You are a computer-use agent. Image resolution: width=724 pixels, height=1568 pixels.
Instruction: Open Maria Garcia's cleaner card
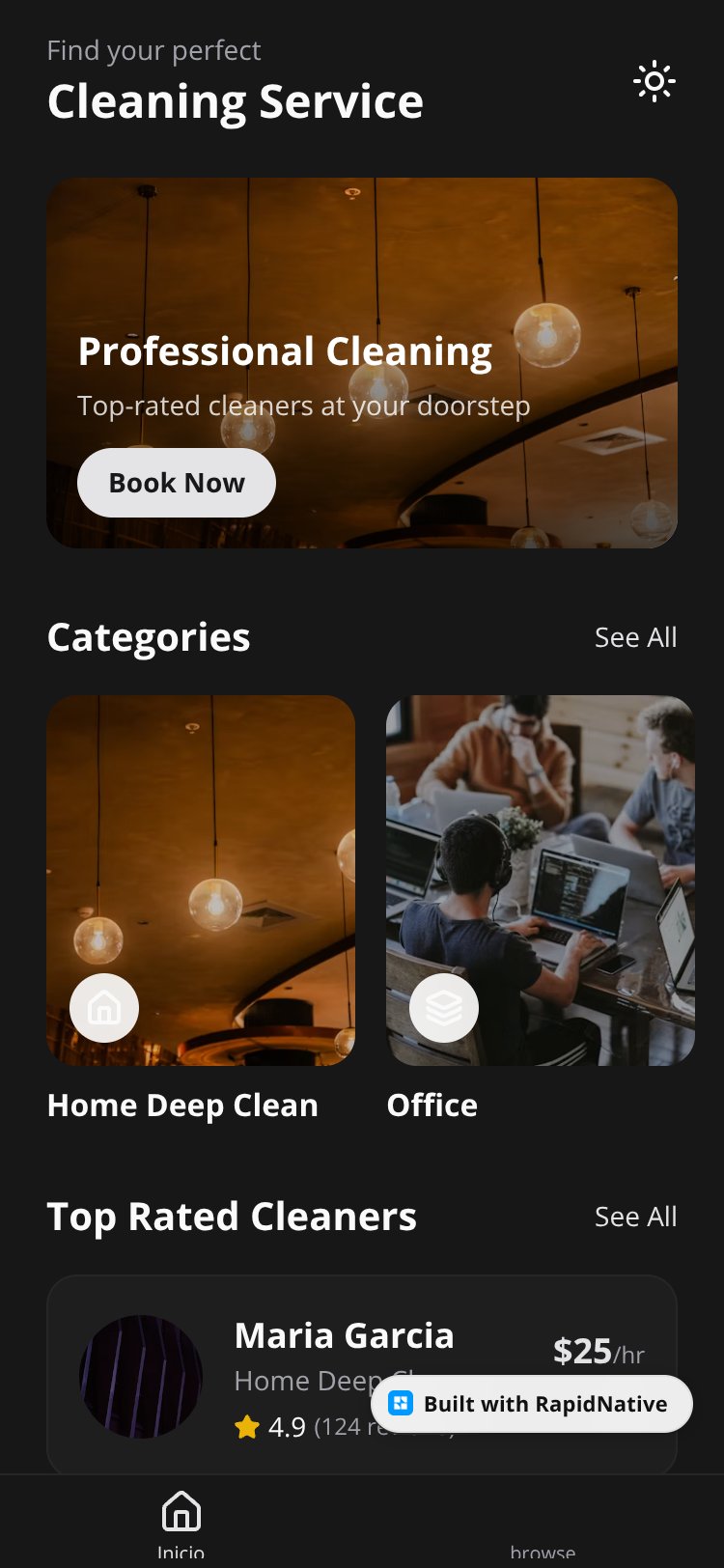coord(362,1376)
